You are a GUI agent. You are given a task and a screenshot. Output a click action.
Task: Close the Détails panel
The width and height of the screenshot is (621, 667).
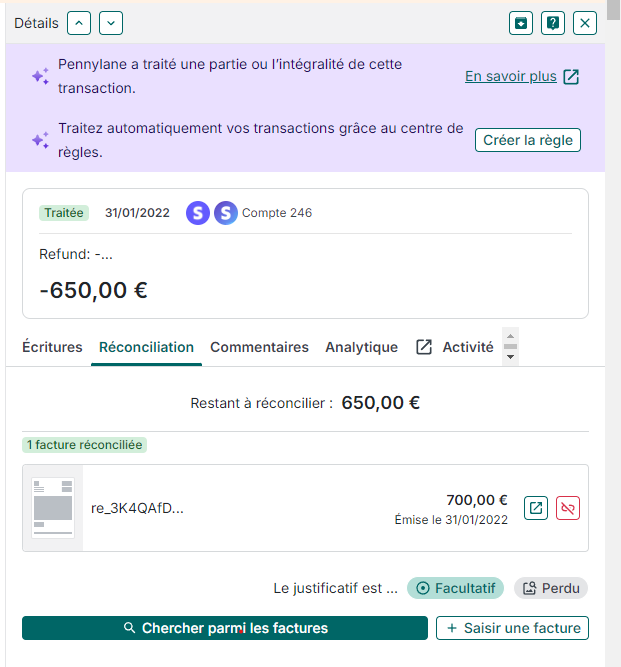[x=585, y=23]
